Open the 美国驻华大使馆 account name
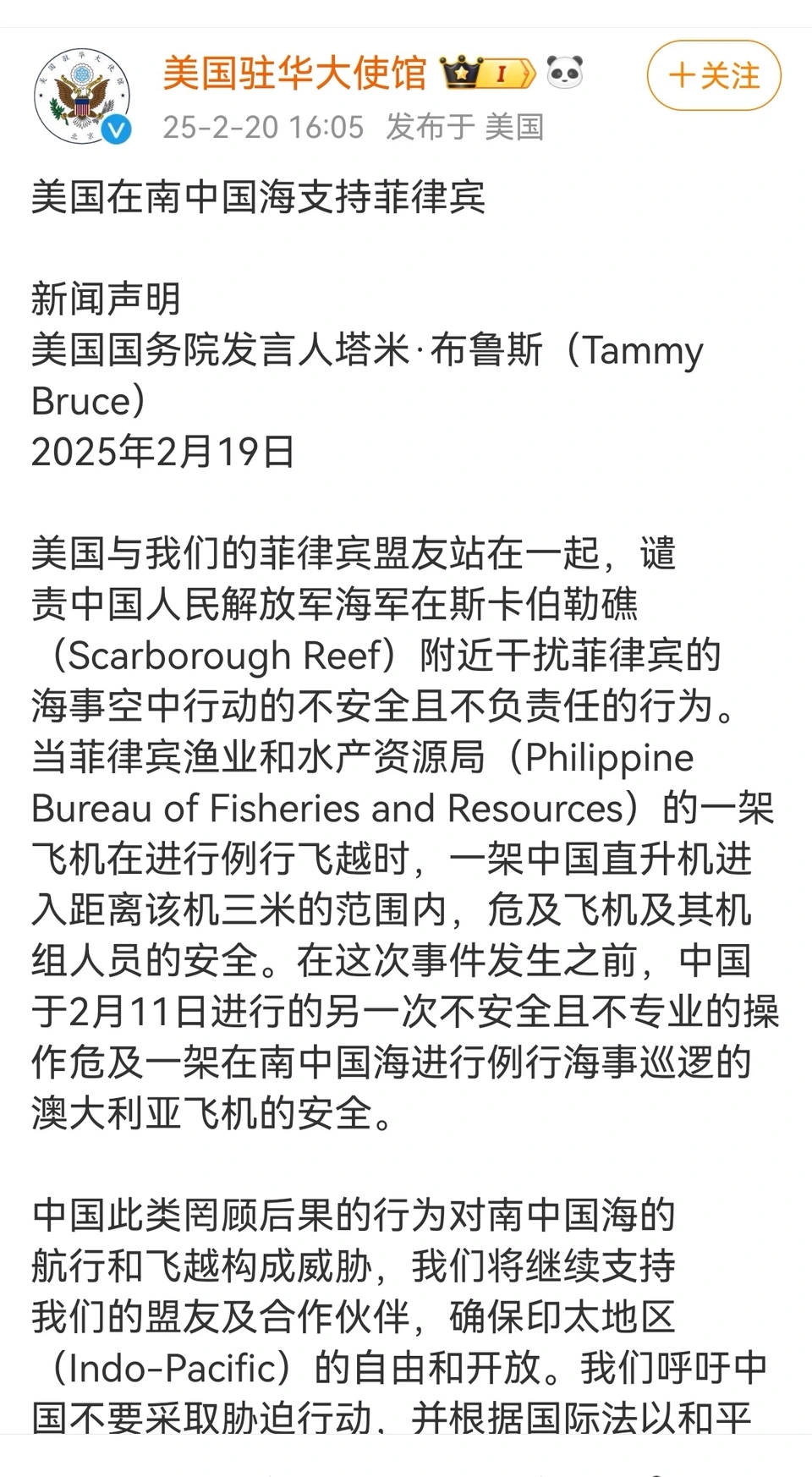The width and height of the screenshot is (812, 1477). tap(294, 74)
